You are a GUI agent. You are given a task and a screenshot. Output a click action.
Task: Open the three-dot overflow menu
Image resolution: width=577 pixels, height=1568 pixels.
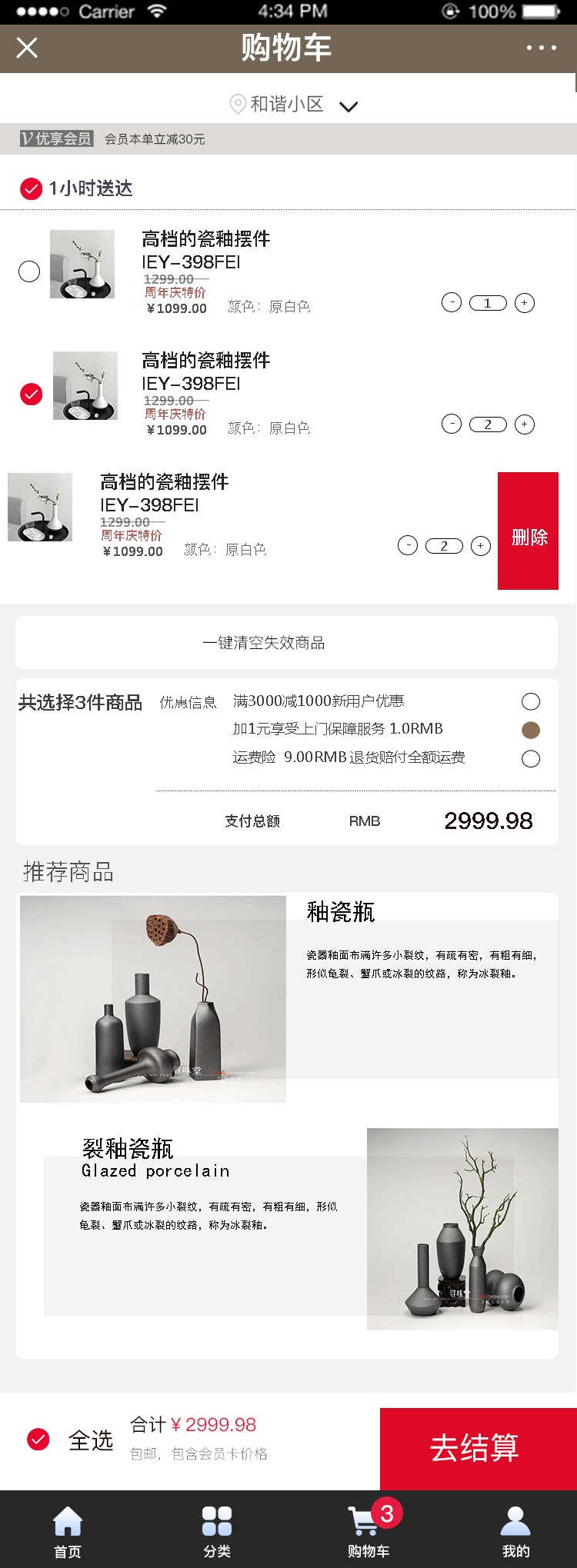point(541,48)
